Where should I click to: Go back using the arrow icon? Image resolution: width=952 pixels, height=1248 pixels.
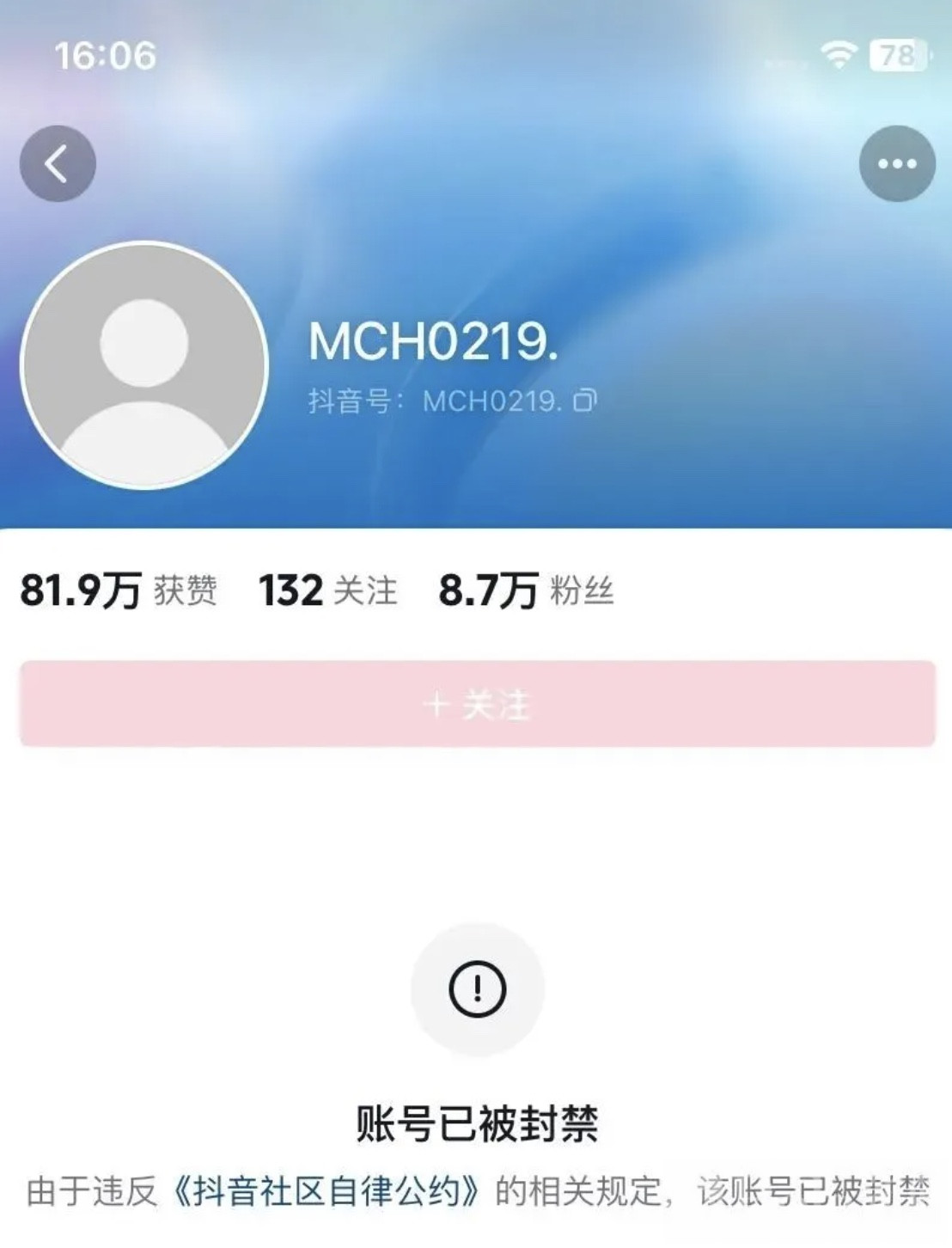[58, 163]
